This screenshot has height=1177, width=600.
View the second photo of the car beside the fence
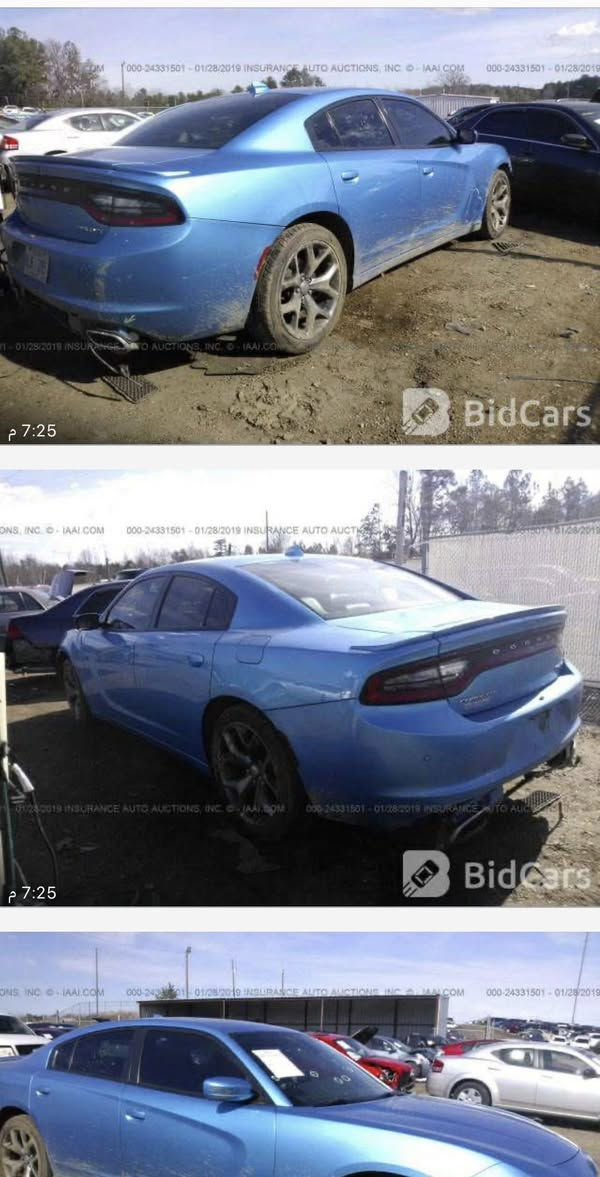[300, 688]
